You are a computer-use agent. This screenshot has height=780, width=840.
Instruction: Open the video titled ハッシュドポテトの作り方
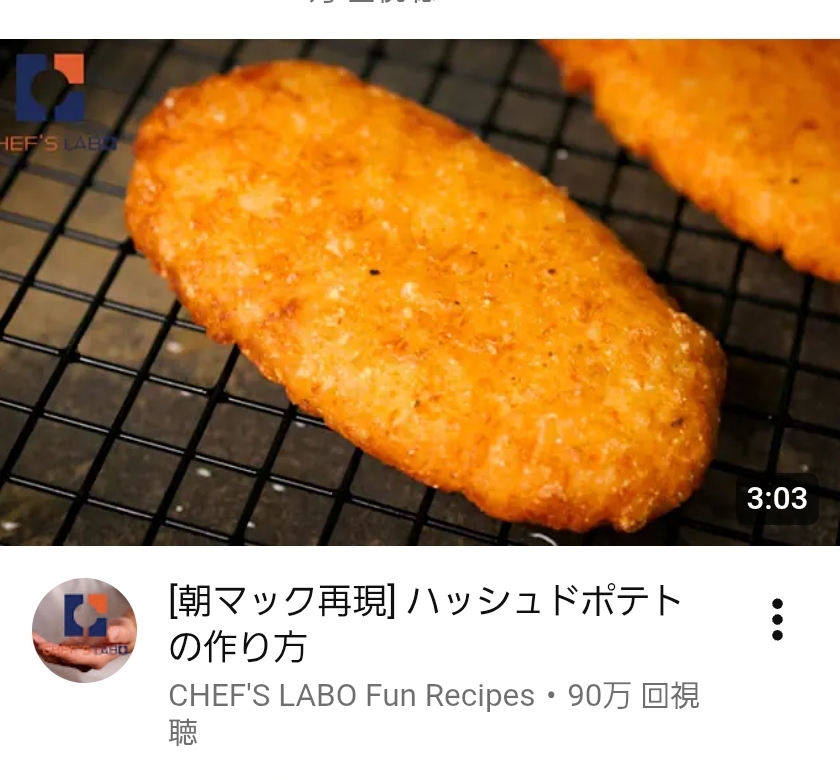[x=425, y=624]
